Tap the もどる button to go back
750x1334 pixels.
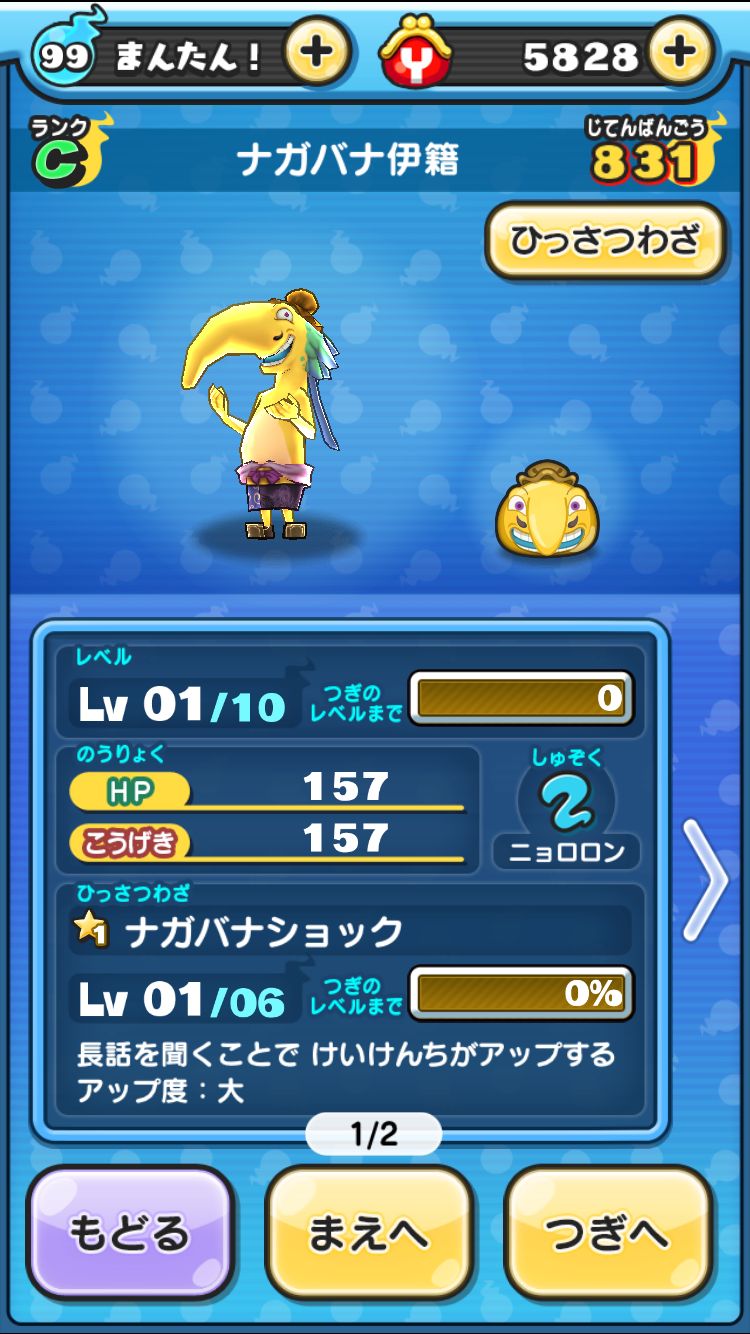point(130,1234)
